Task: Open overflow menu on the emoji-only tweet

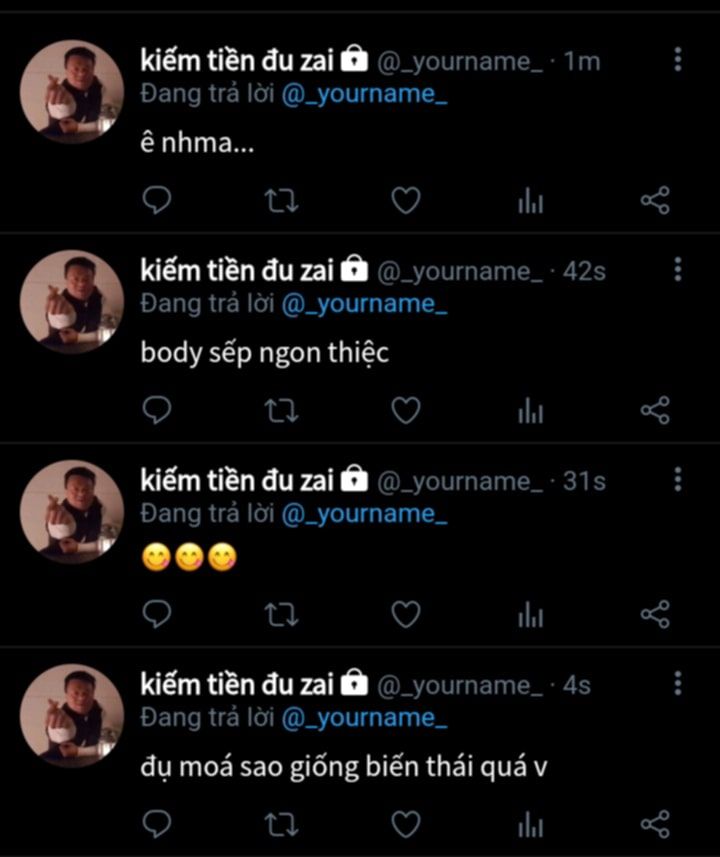Action: pyautogui.click(x=678, y=479)
